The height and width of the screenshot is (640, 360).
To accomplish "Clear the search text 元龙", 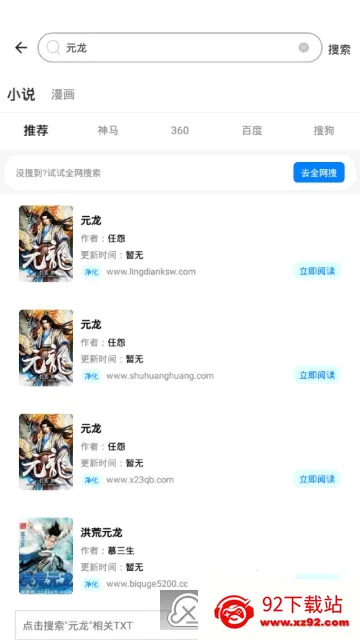I will (303, 48).
